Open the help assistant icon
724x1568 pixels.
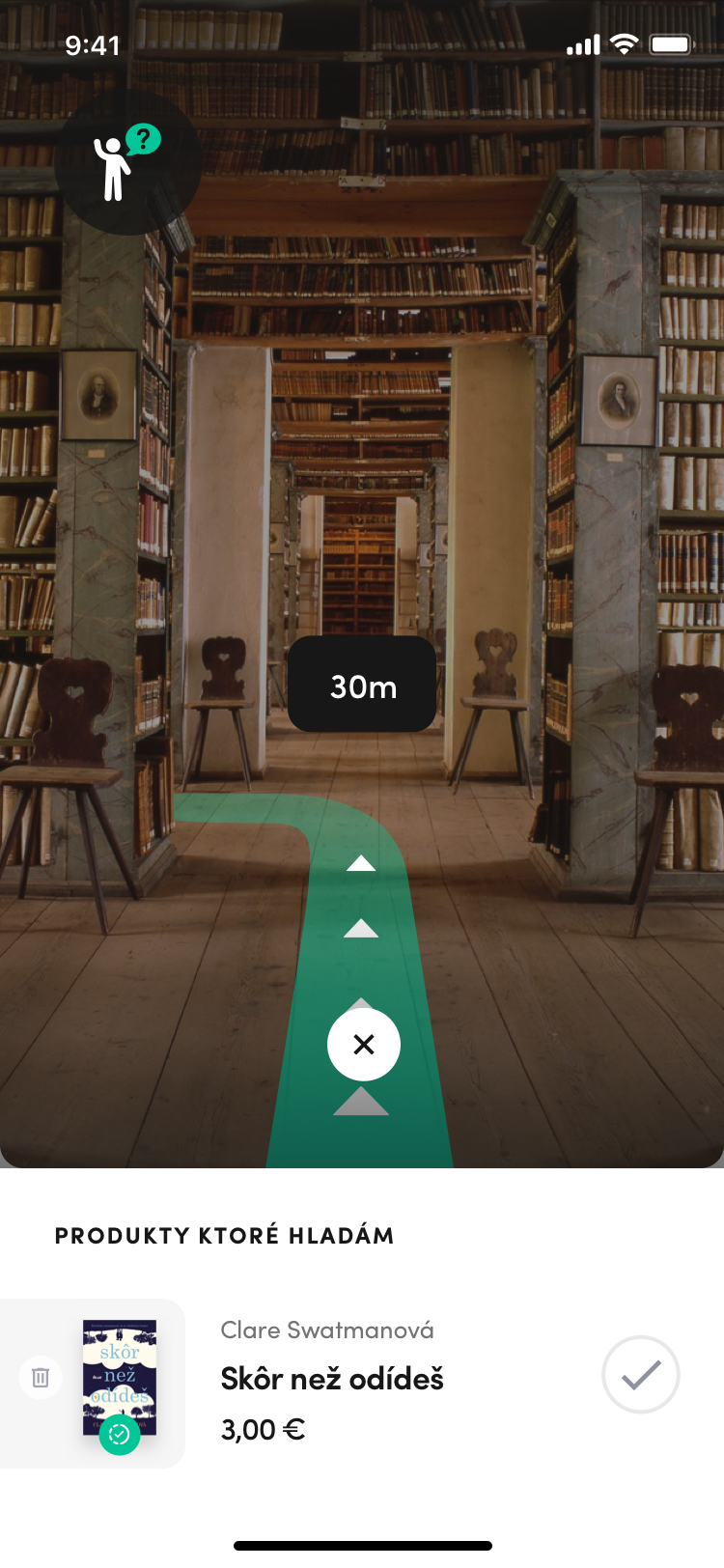coord(127,162)
